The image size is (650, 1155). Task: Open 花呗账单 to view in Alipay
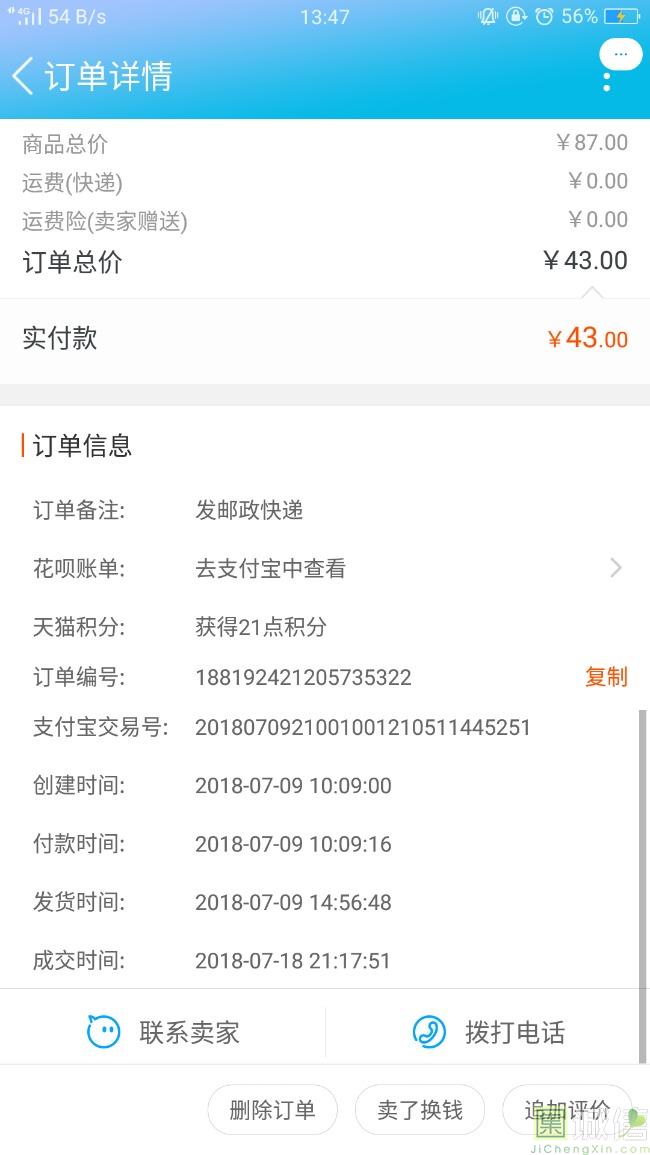click(325, 568)
